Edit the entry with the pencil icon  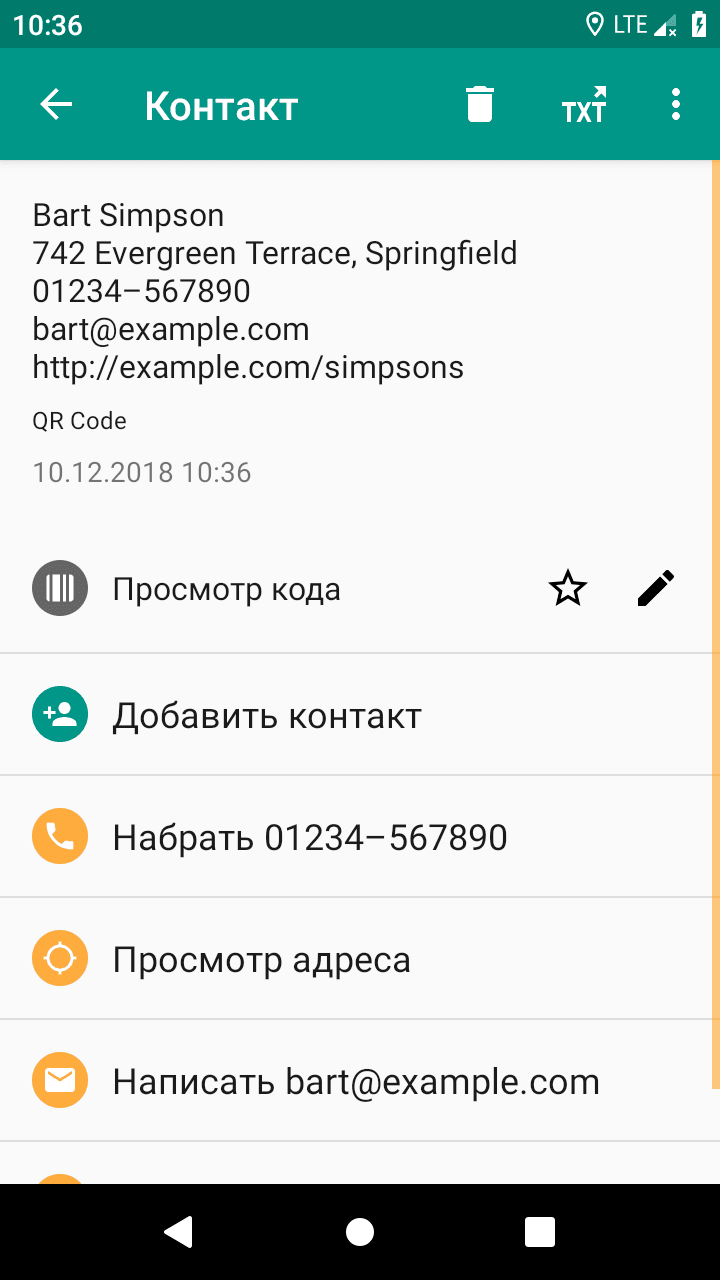tap(656, 590)
